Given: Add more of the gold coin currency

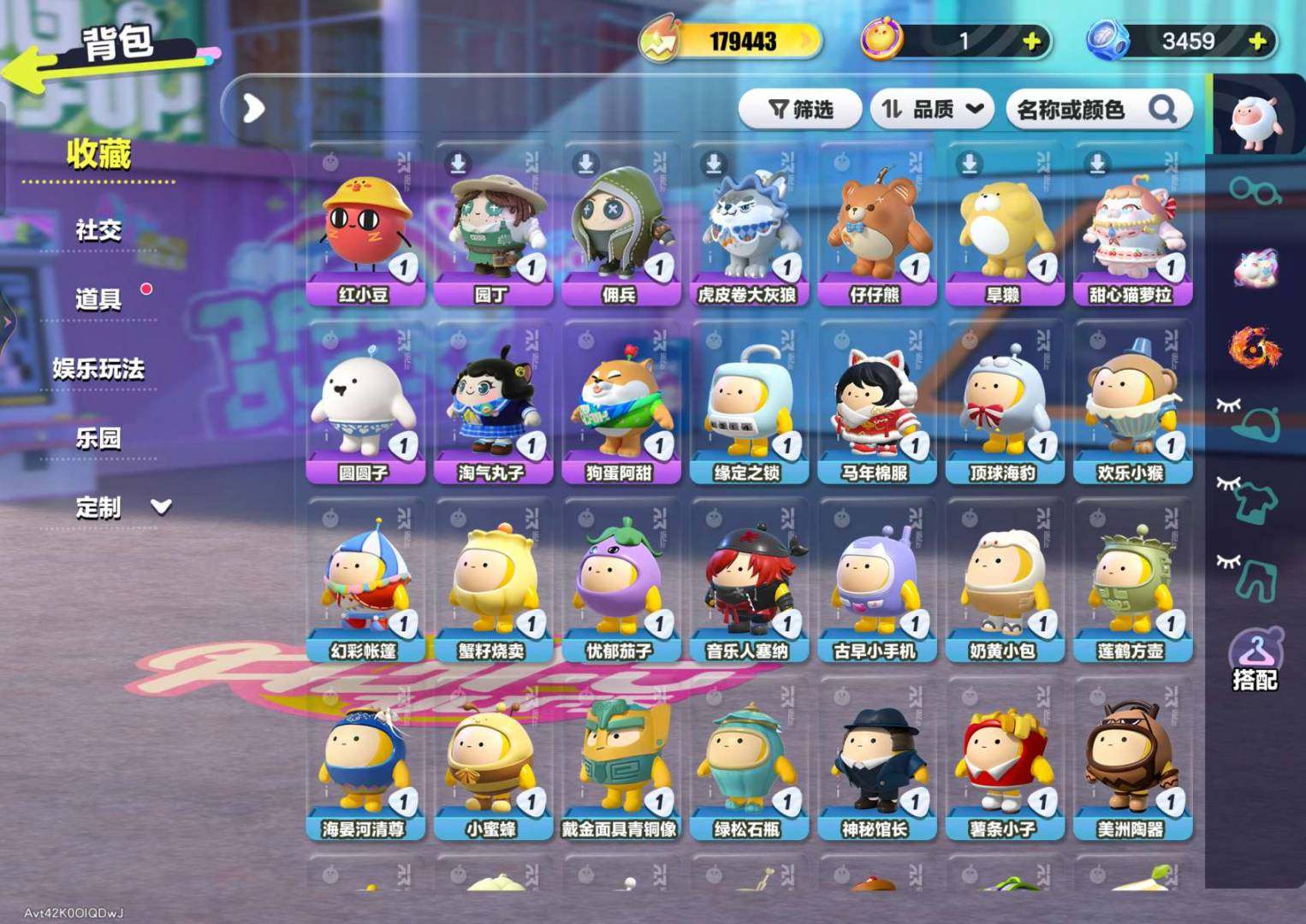Looking at the screenshot, I should click(1032, 41).
